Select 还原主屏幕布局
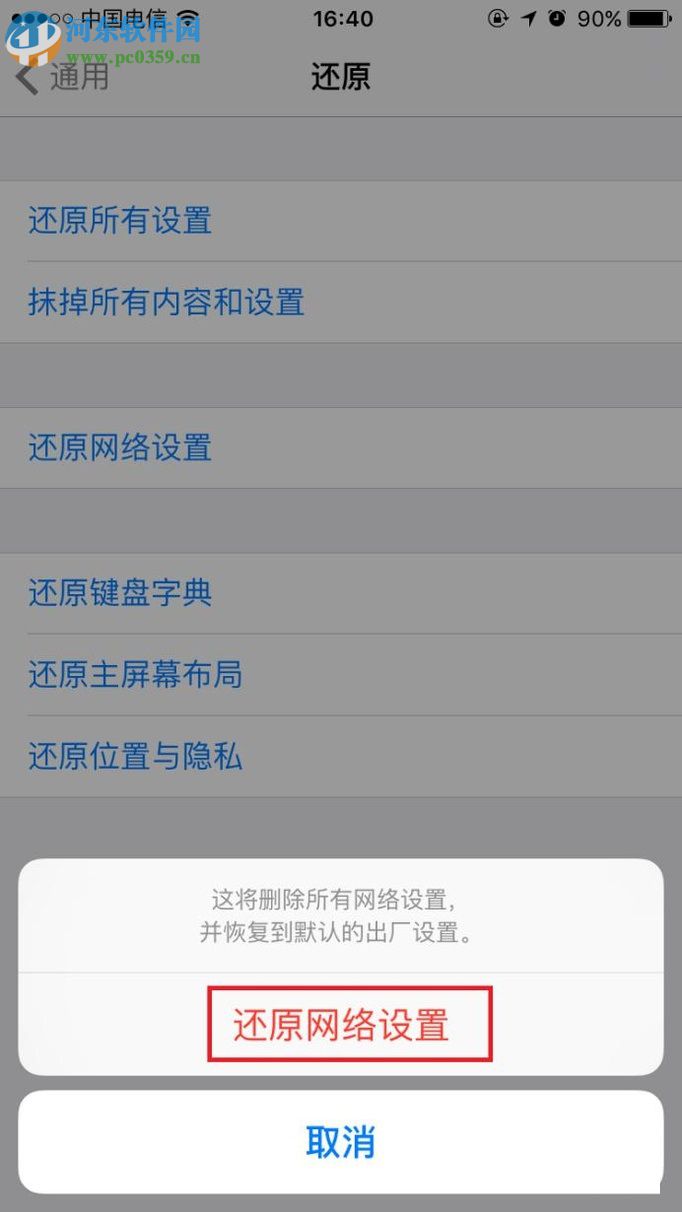The width and height of the screenshot is (682, 1212). point(135,675)
